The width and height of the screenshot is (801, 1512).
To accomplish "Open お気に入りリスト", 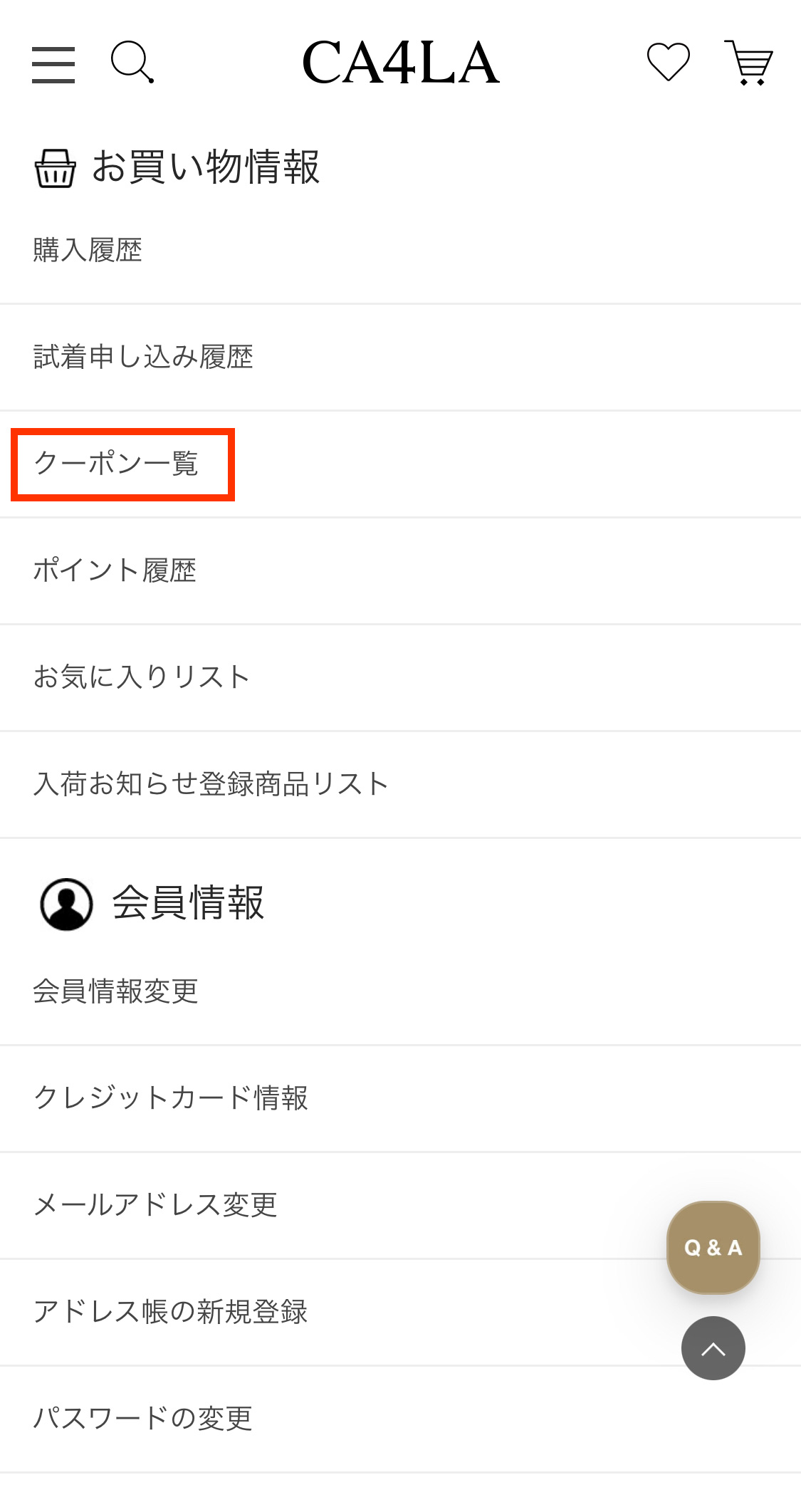I will pyautogui.click(x=400, y=678).
